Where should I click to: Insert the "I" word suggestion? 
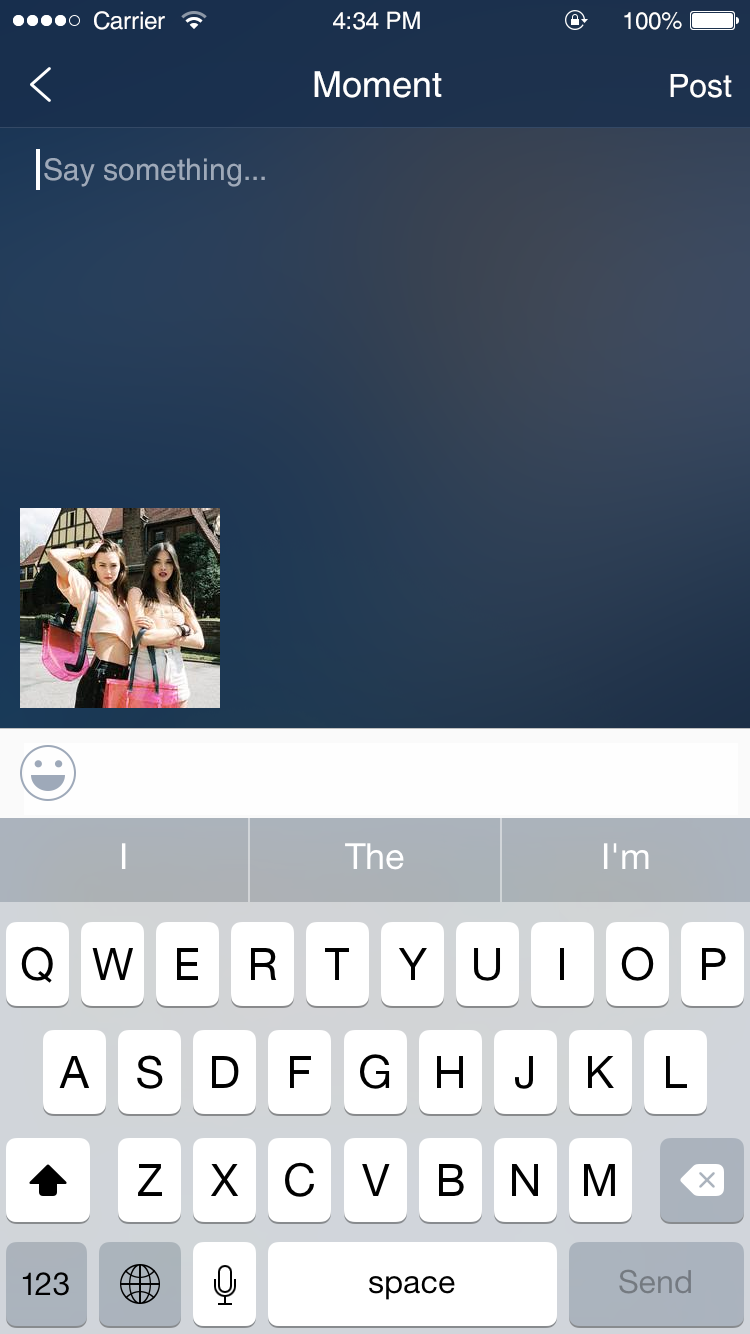[123, 858]
